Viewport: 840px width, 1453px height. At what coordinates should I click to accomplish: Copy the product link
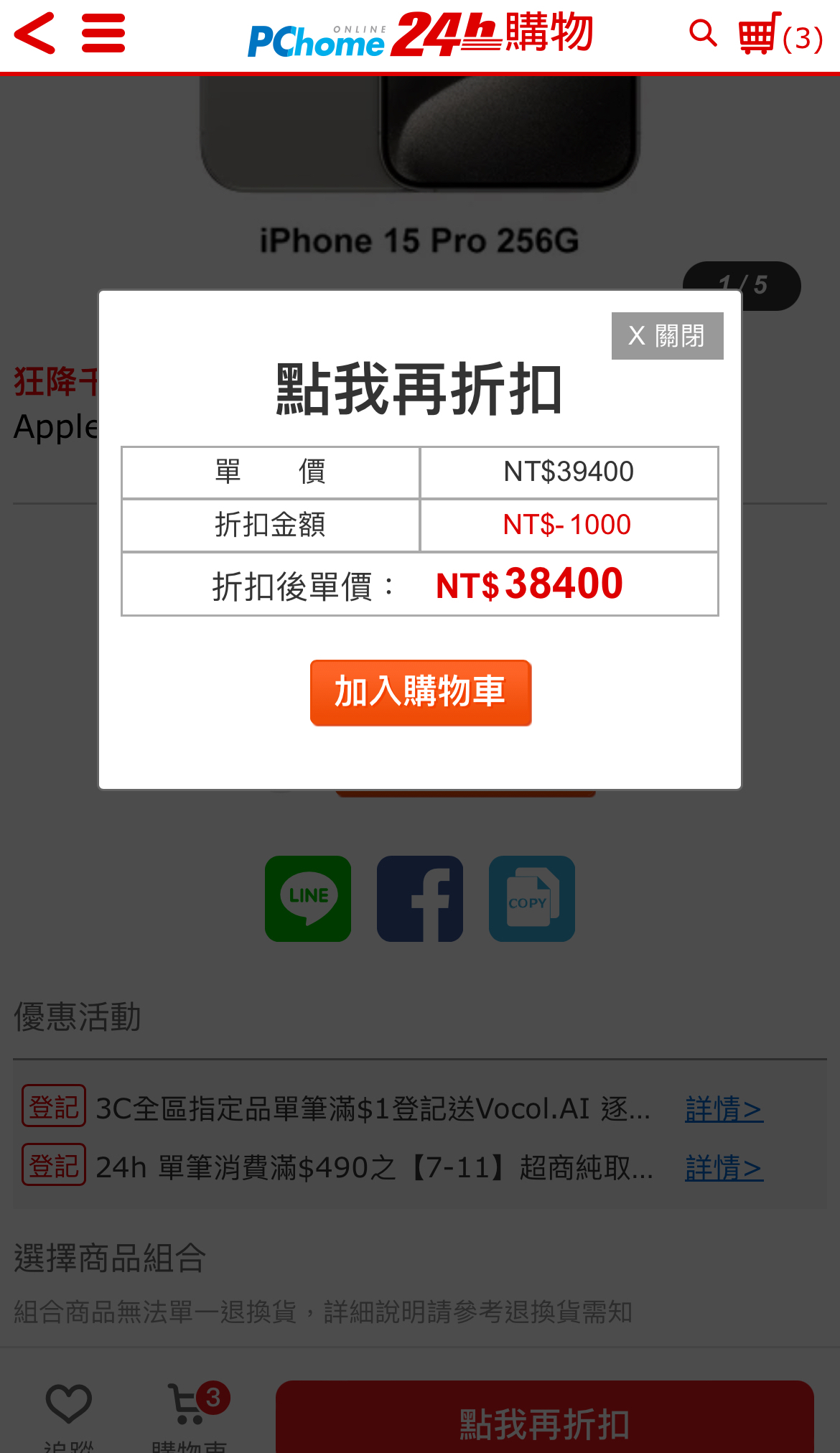tap(532, 898)
